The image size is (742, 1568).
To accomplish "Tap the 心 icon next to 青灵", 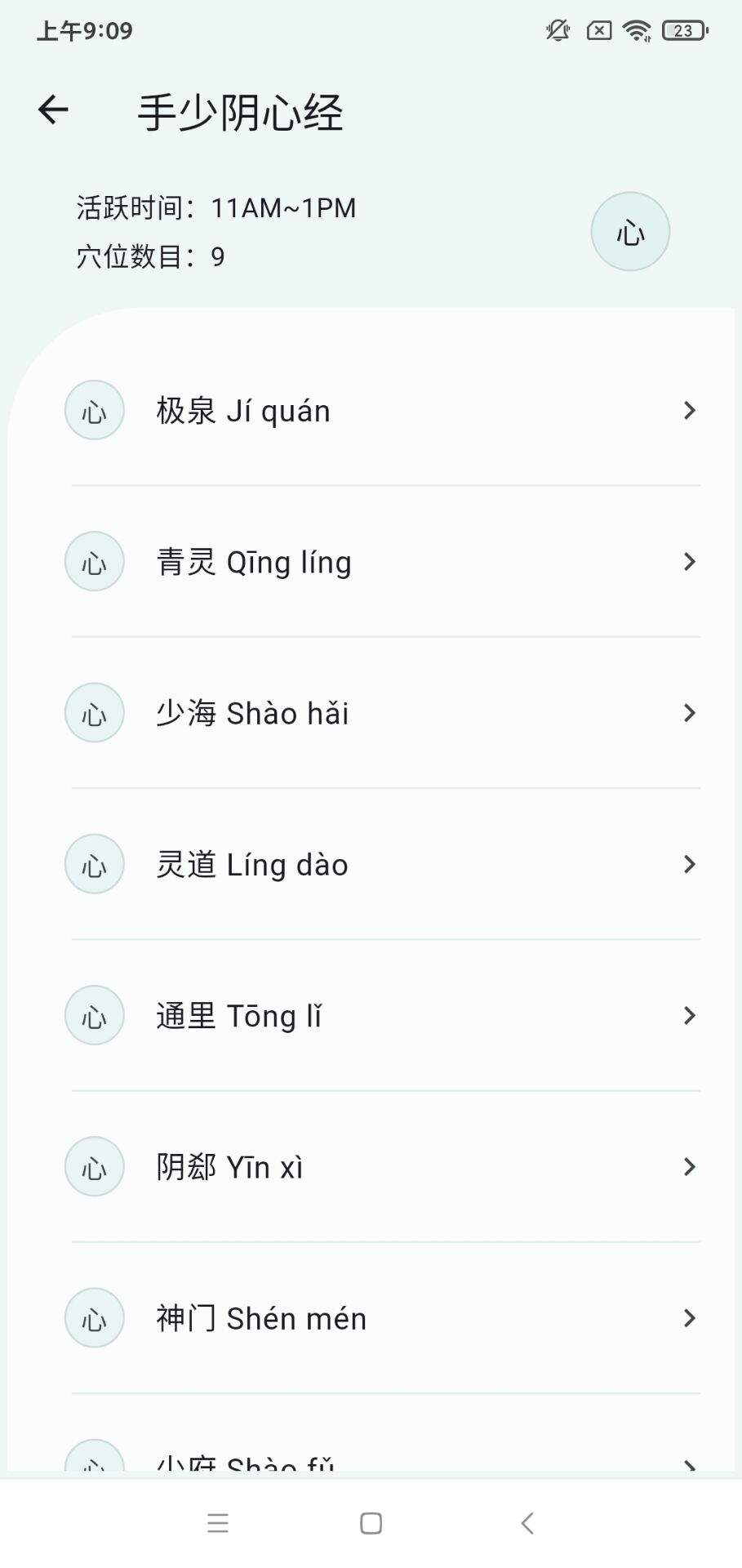I will click(x=93, y=561).
